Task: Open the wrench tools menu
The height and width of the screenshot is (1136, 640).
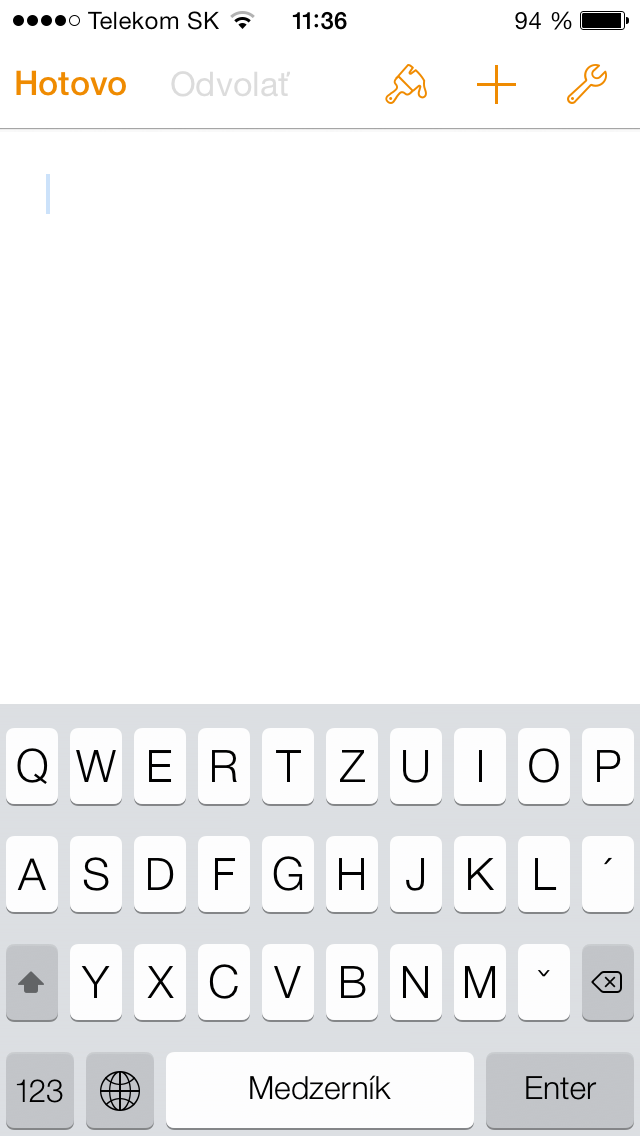Action: click(x=586, y=85)
